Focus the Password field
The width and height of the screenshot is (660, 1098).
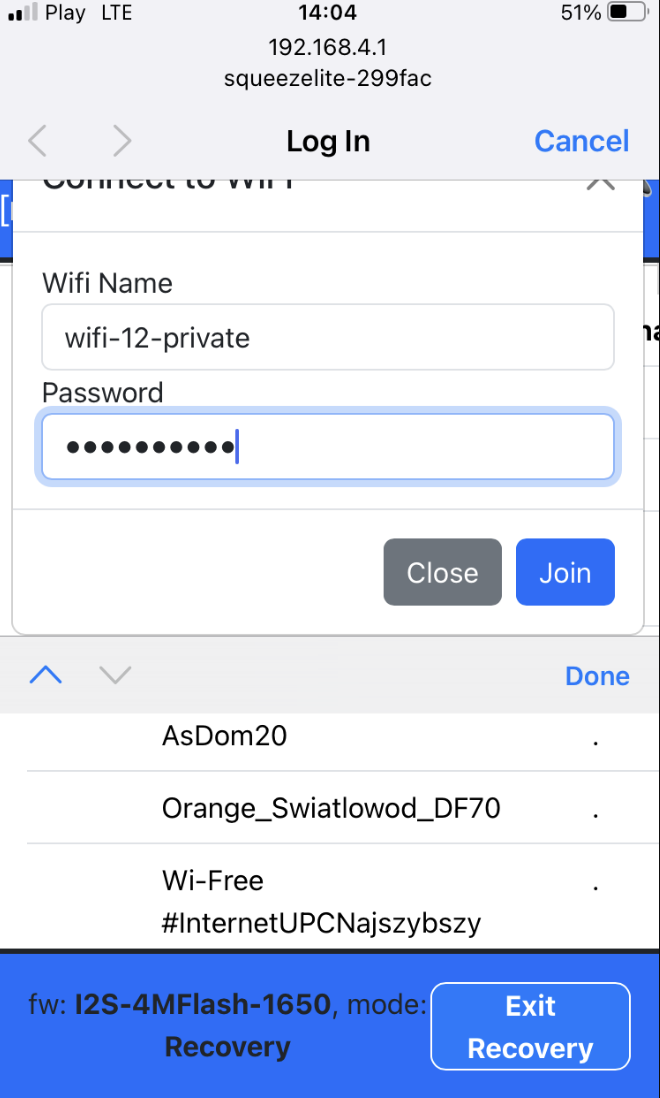coord(327,447)
